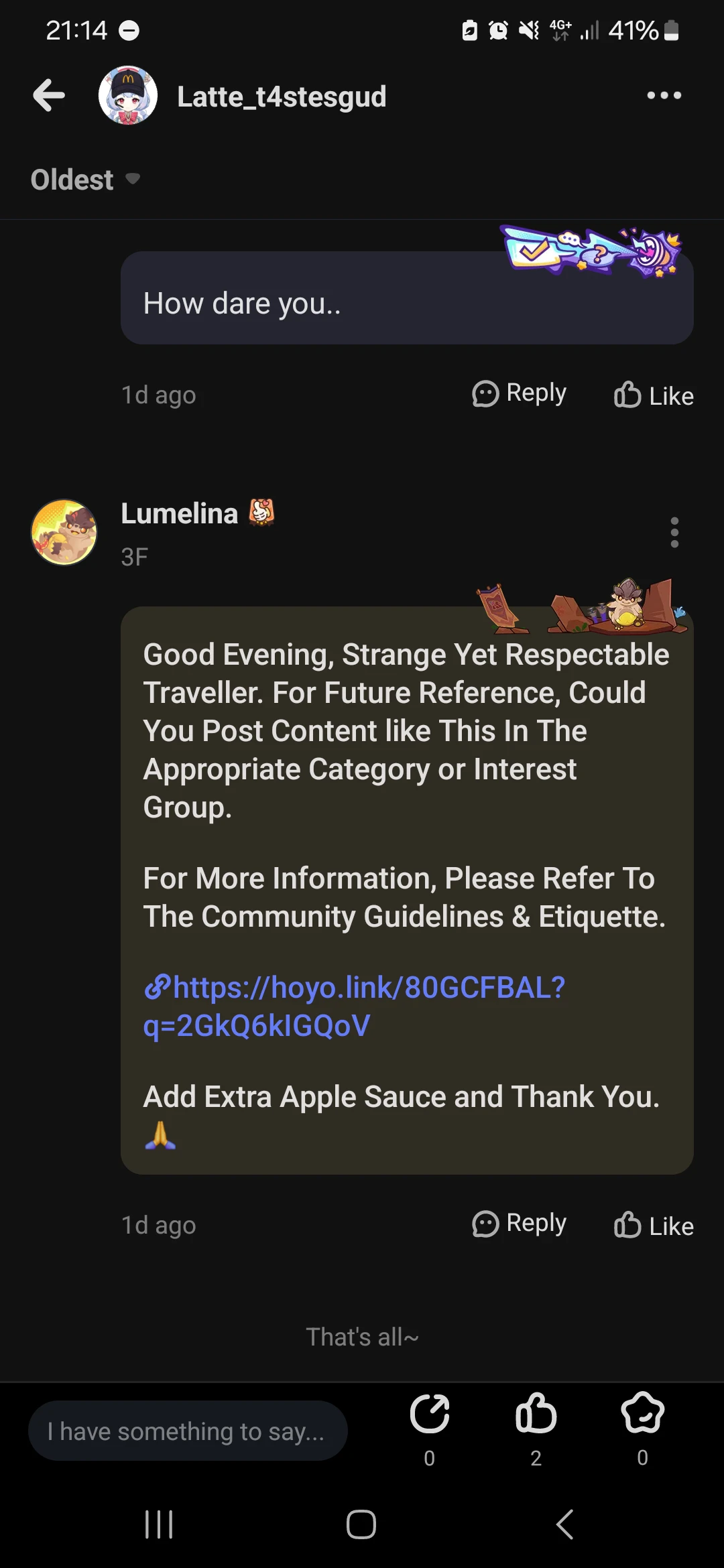The image size is (724, 1568).
Task: Open the options menu on Lumelina's comment
Action: coord(674,532)
